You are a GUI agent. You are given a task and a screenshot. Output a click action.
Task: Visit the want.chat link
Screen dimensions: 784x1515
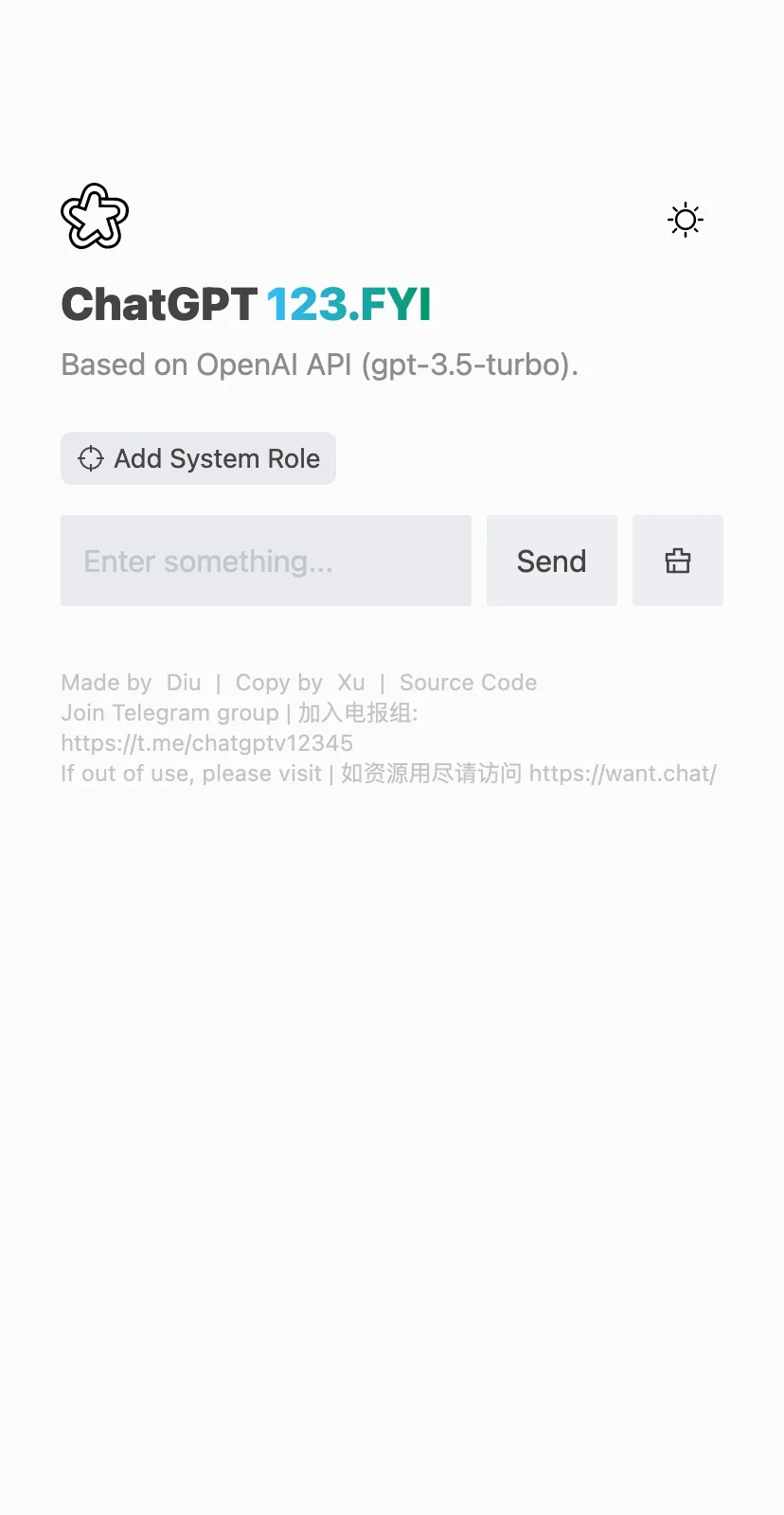[x=623, y=774]
